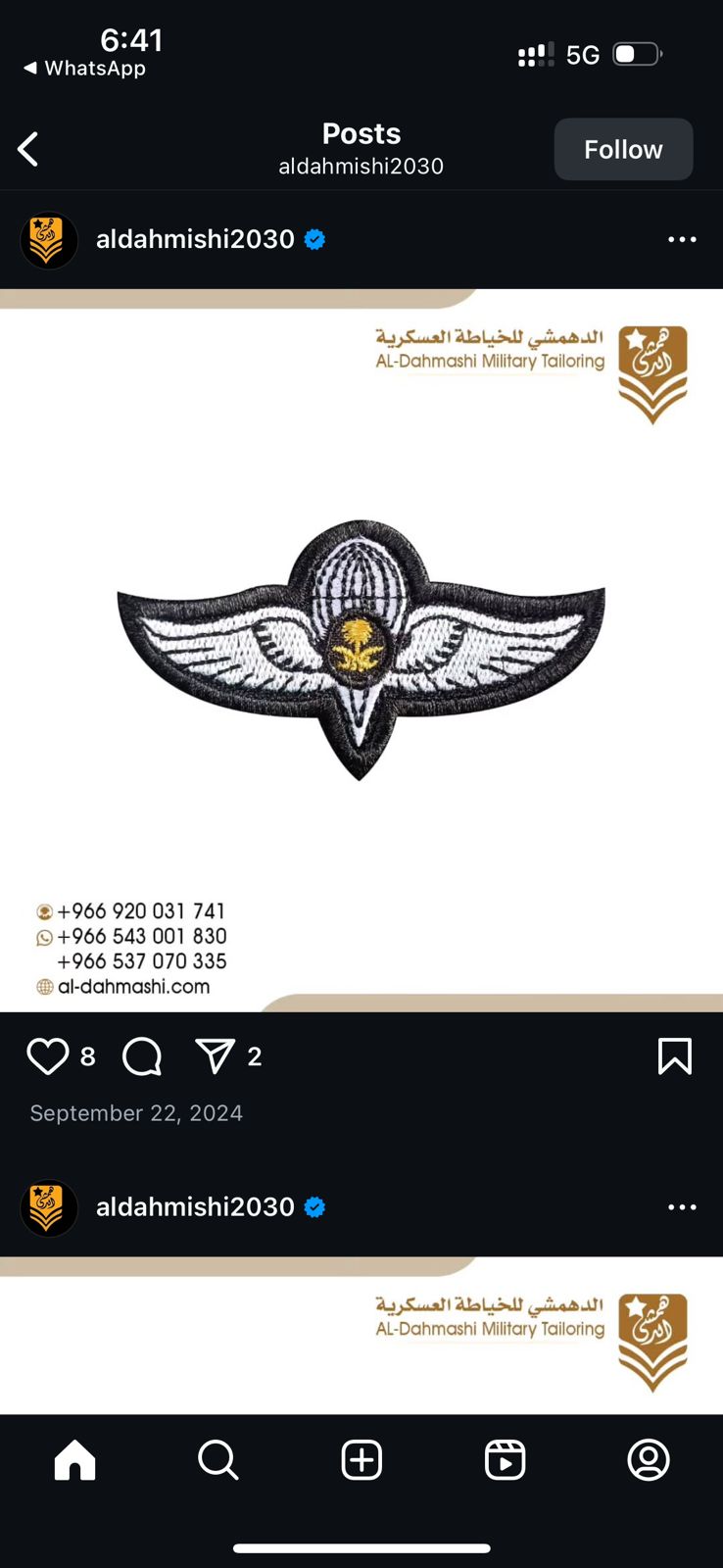Like the parachute wings badge post
The height and width of the screenshot is (1568, 723).
pyautogui.click(x=47, y=1056)
